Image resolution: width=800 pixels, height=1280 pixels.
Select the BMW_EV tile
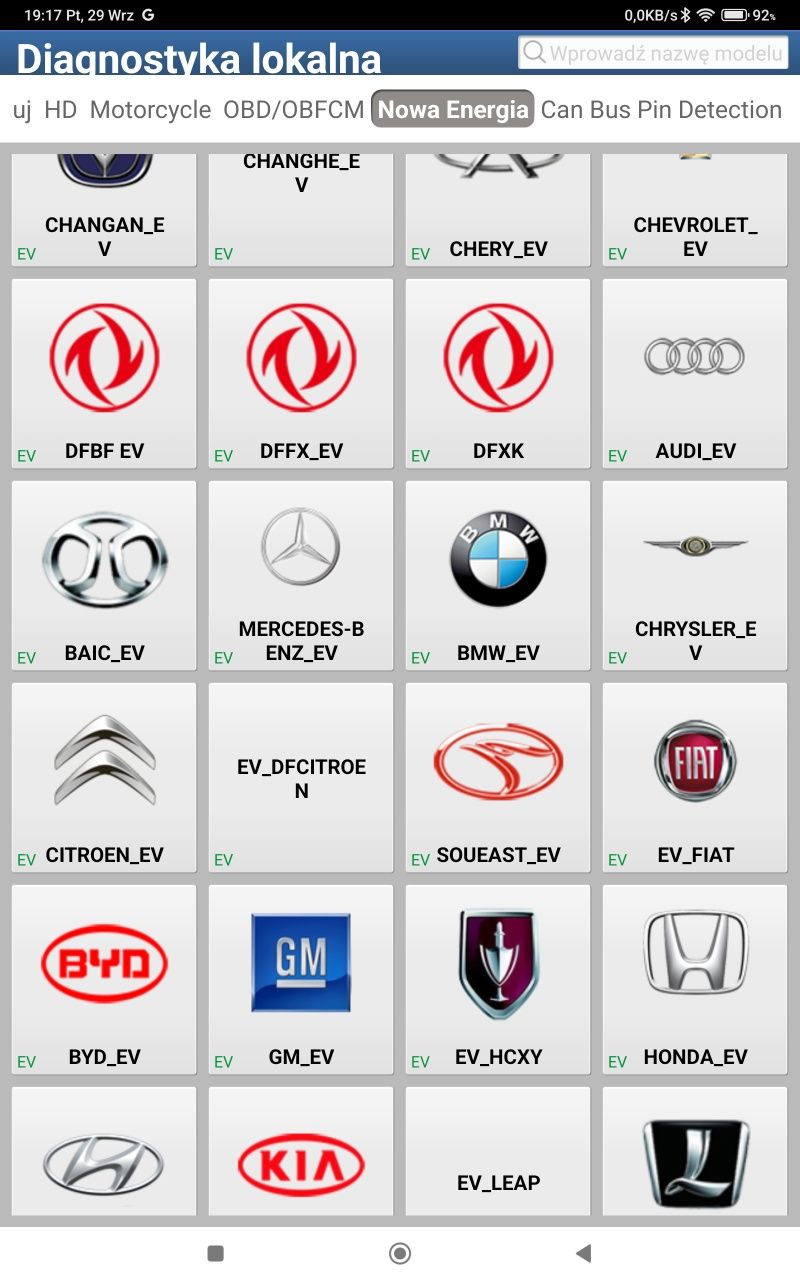[x=498, y=575]
